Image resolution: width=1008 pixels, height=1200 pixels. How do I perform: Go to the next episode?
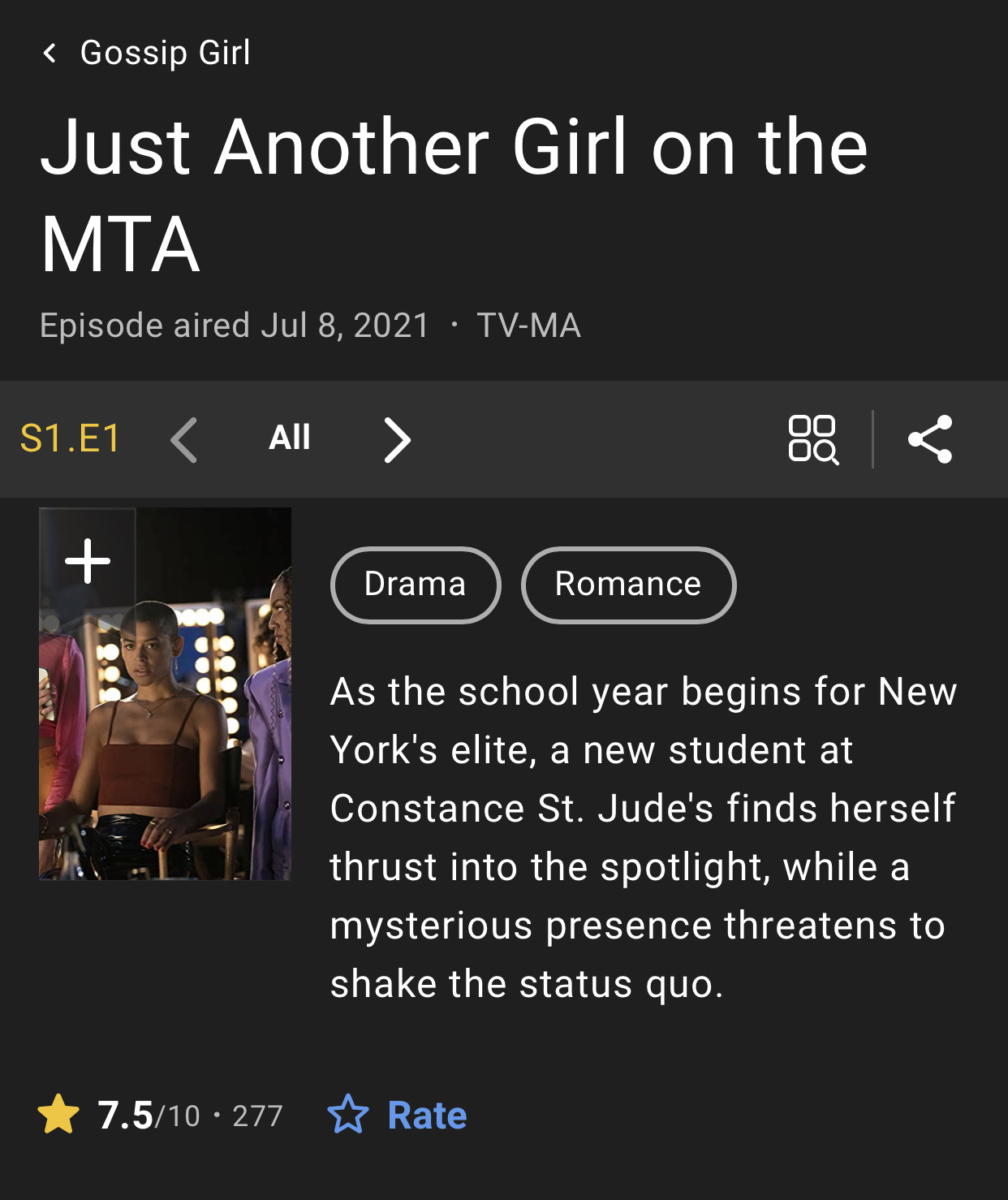pyautogui.click(x=397, y=440)
